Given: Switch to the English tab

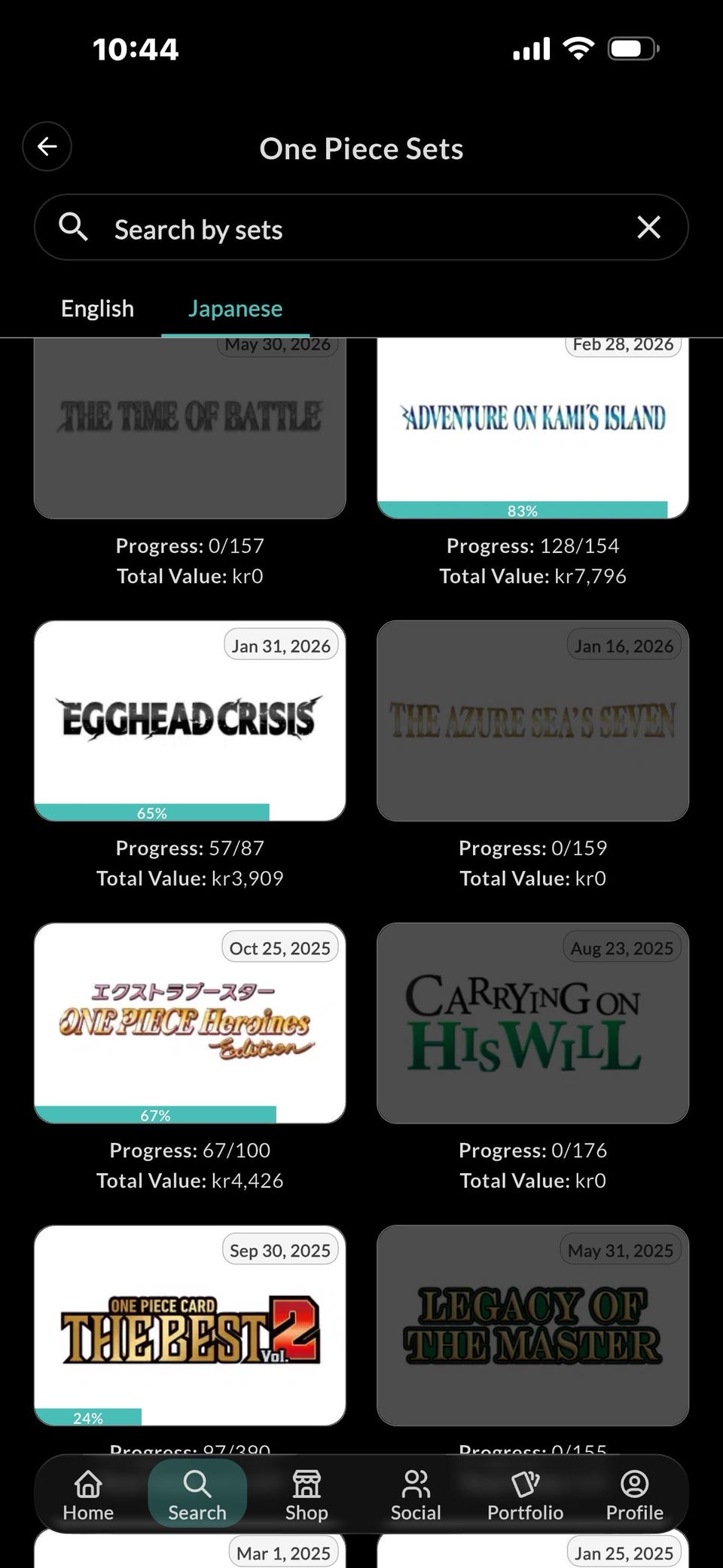Looking at the screenshot, I should click(97, 308).
